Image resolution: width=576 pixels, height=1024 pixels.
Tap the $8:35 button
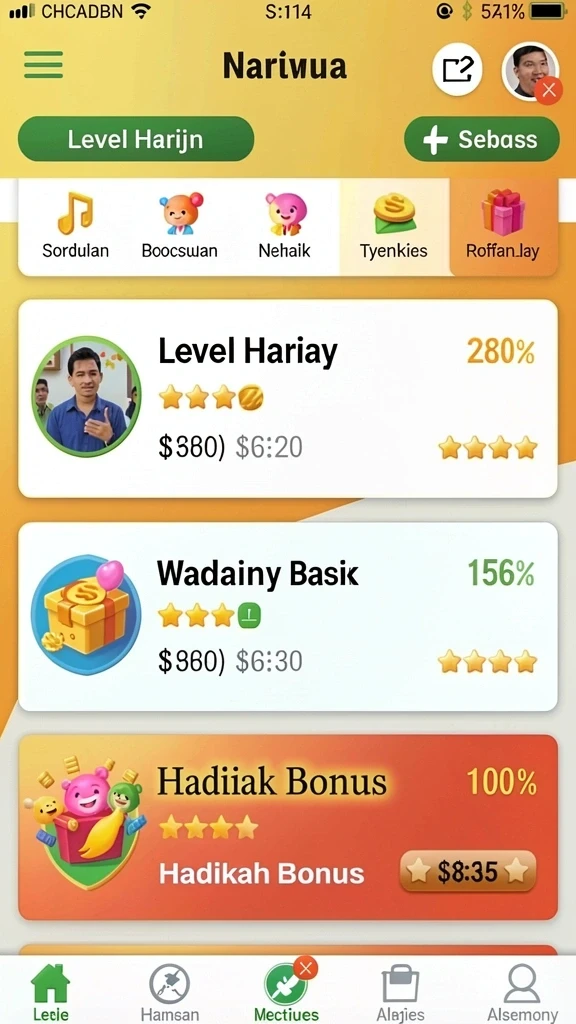tap(468, 871)
